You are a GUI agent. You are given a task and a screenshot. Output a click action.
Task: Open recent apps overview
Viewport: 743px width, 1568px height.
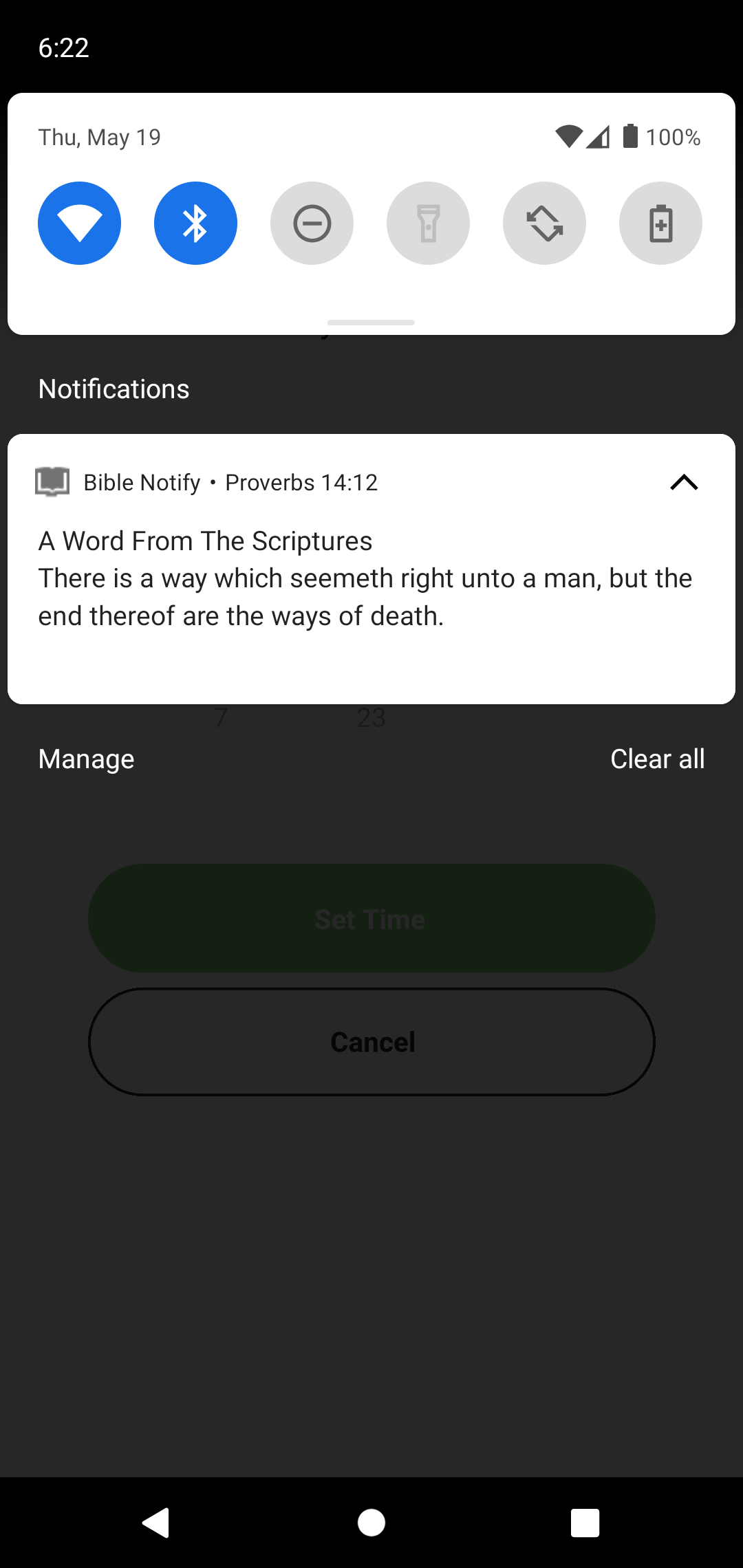585,1523
